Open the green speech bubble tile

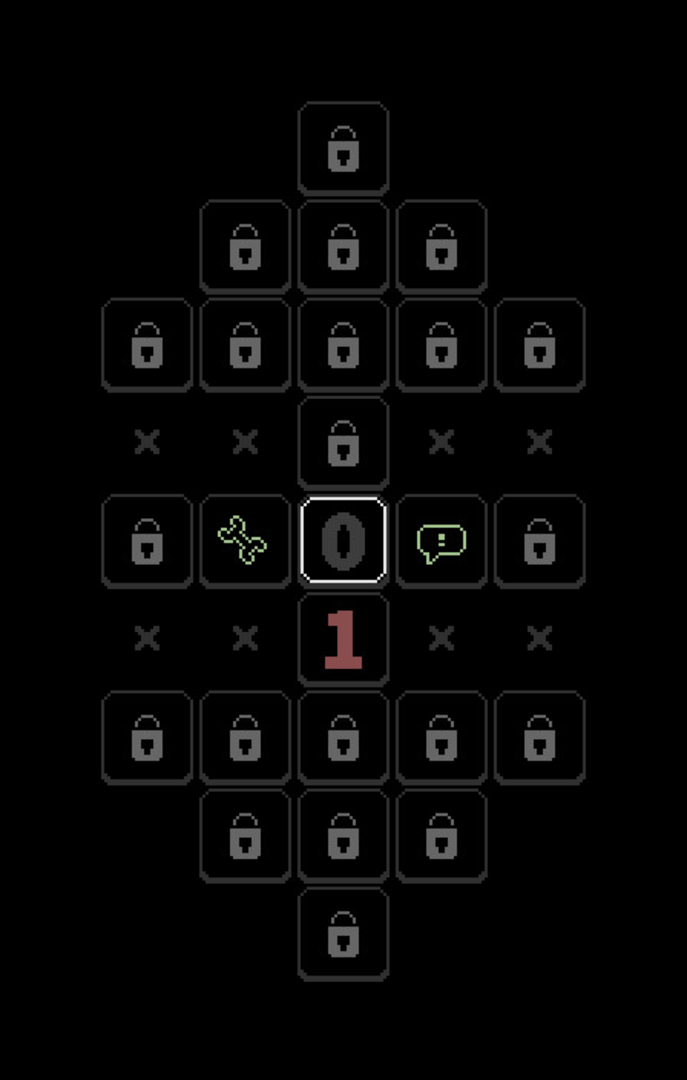[441, 541]
